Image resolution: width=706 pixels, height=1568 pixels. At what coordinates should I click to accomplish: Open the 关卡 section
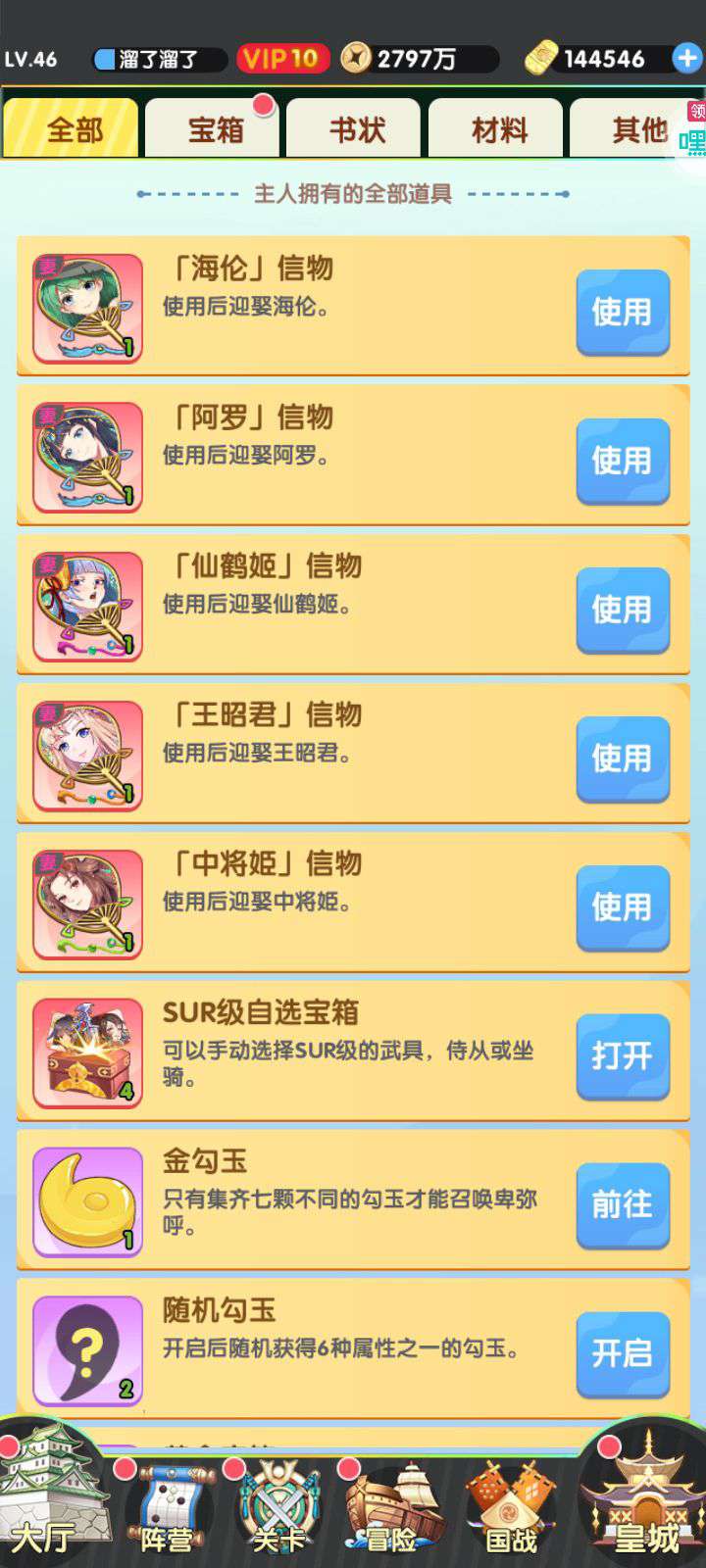278,1509
